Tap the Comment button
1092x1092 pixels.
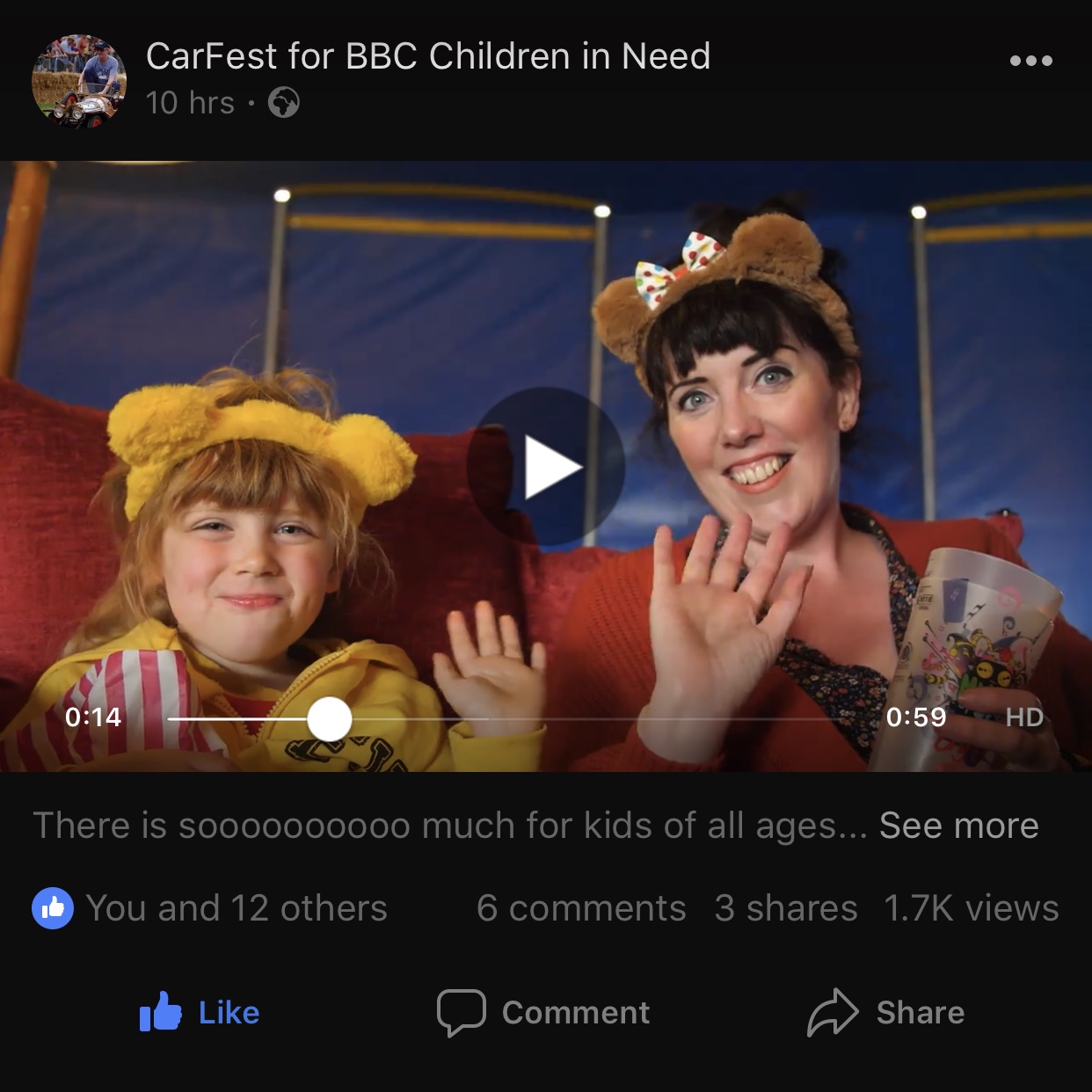544,1013
